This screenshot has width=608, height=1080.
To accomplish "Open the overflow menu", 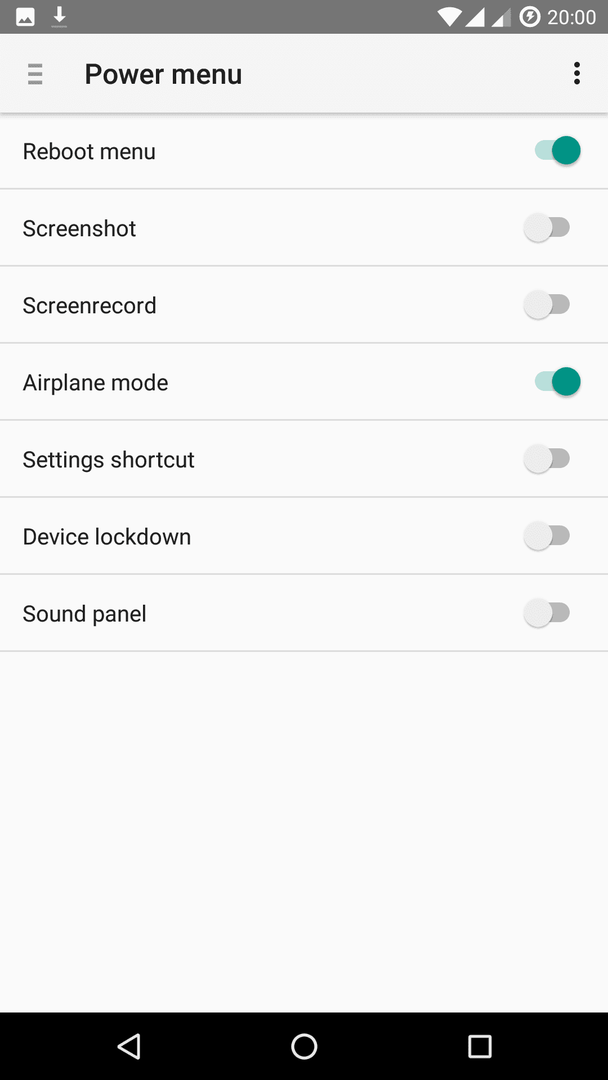I will (x=576, y=74).
